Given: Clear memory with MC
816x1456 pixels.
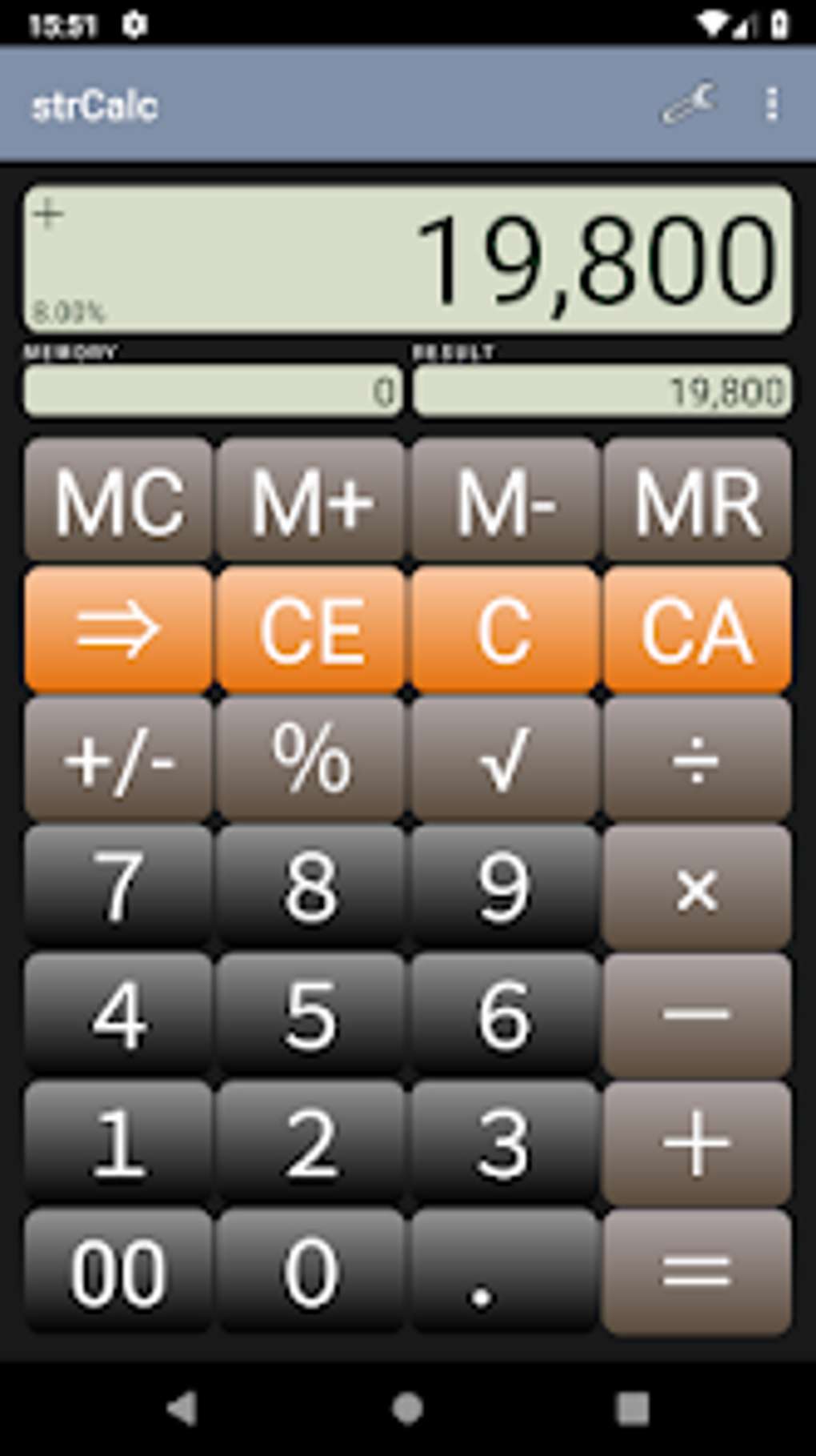Looking at the screenshot, I should (x=118, y=500).
